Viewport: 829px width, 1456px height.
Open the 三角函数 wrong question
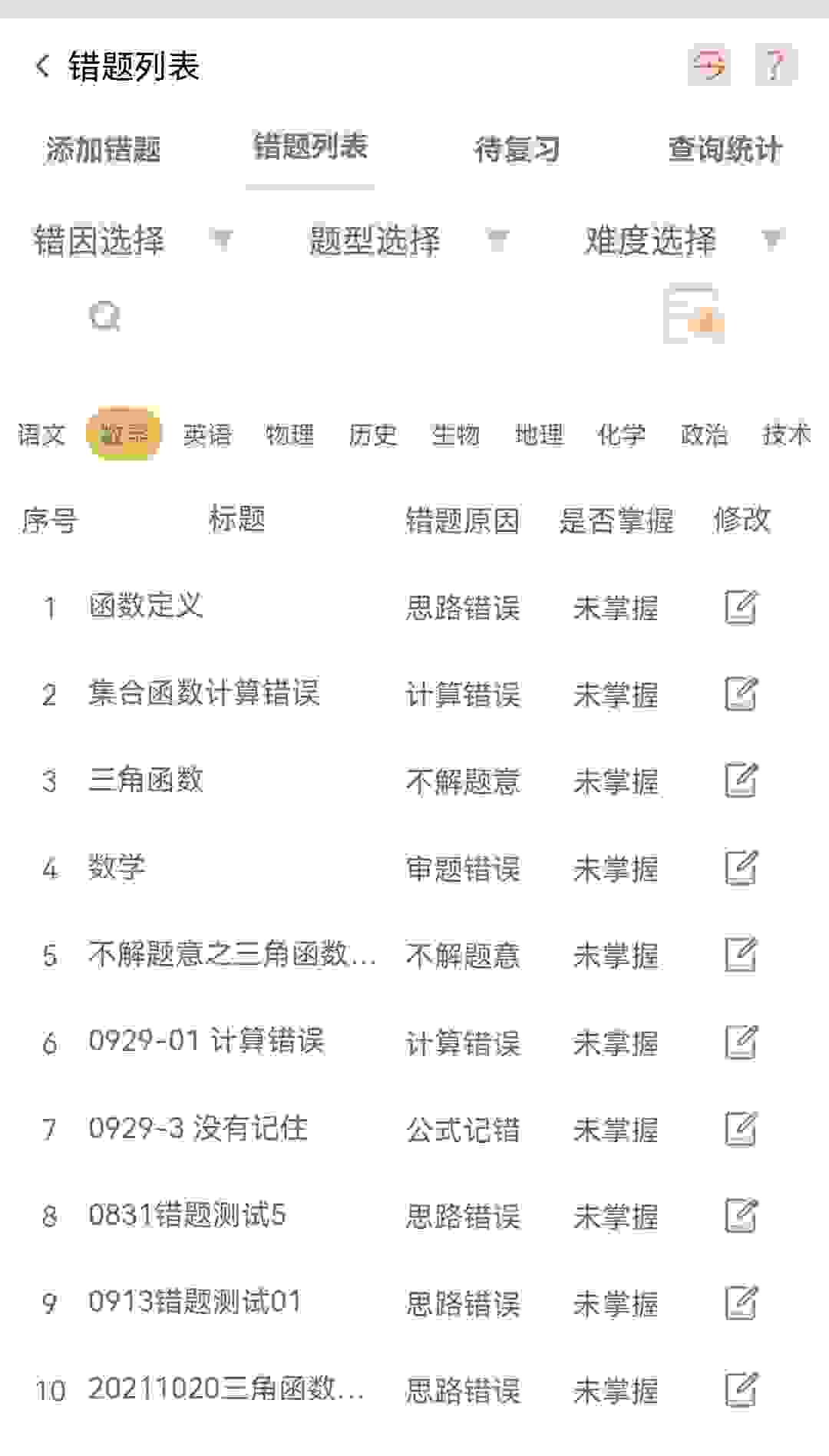click(x=146, y=780)
